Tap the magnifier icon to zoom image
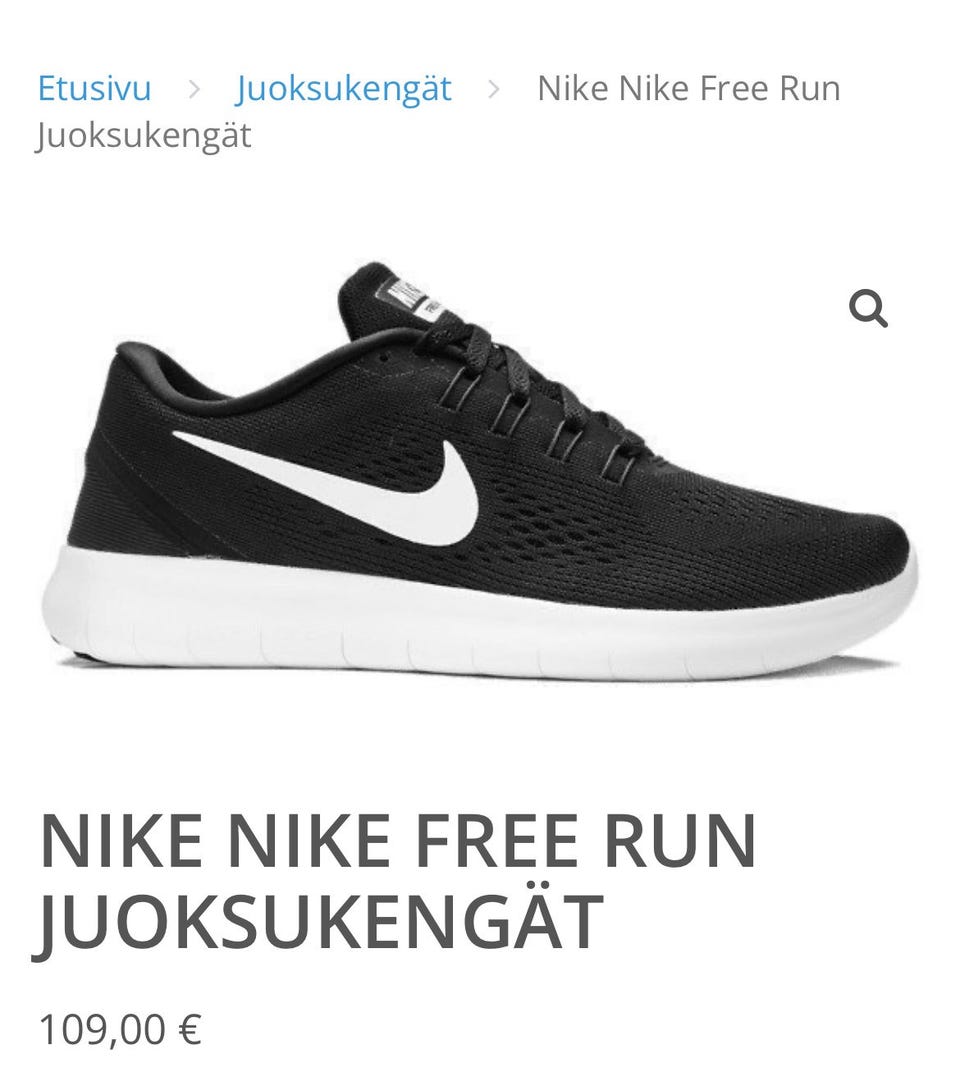 (867, 309)
